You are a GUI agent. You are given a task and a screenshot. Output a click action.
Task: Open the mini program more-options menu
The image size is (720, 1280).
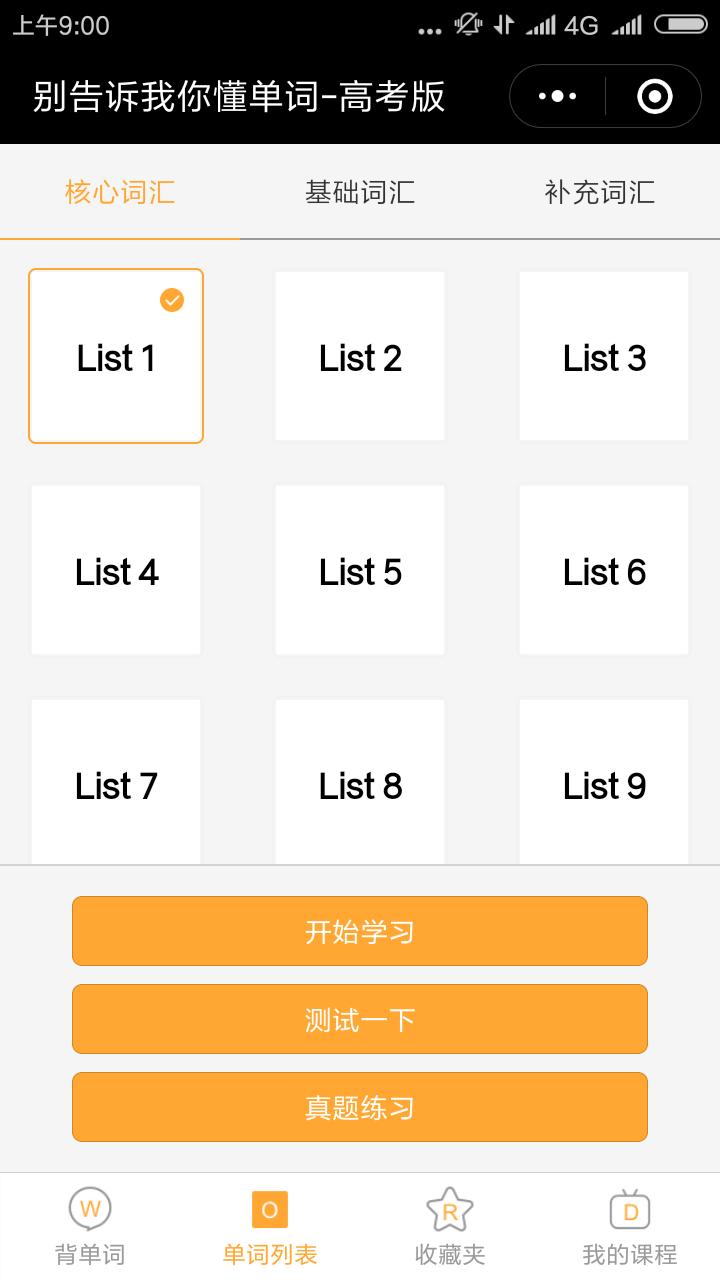coord(558,96)
